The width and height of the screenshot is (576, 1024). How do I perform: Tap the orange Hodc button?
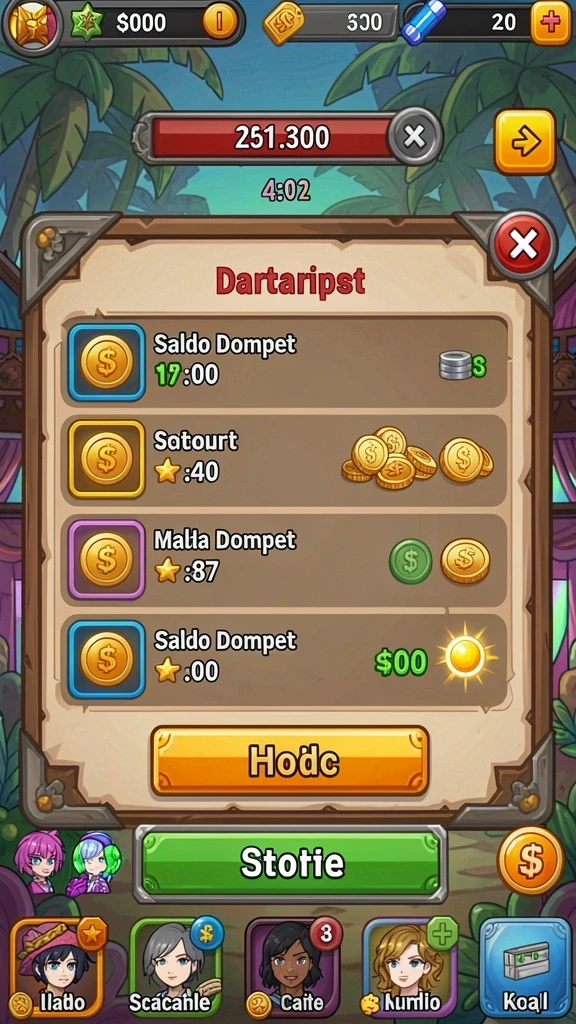[290, 760]
